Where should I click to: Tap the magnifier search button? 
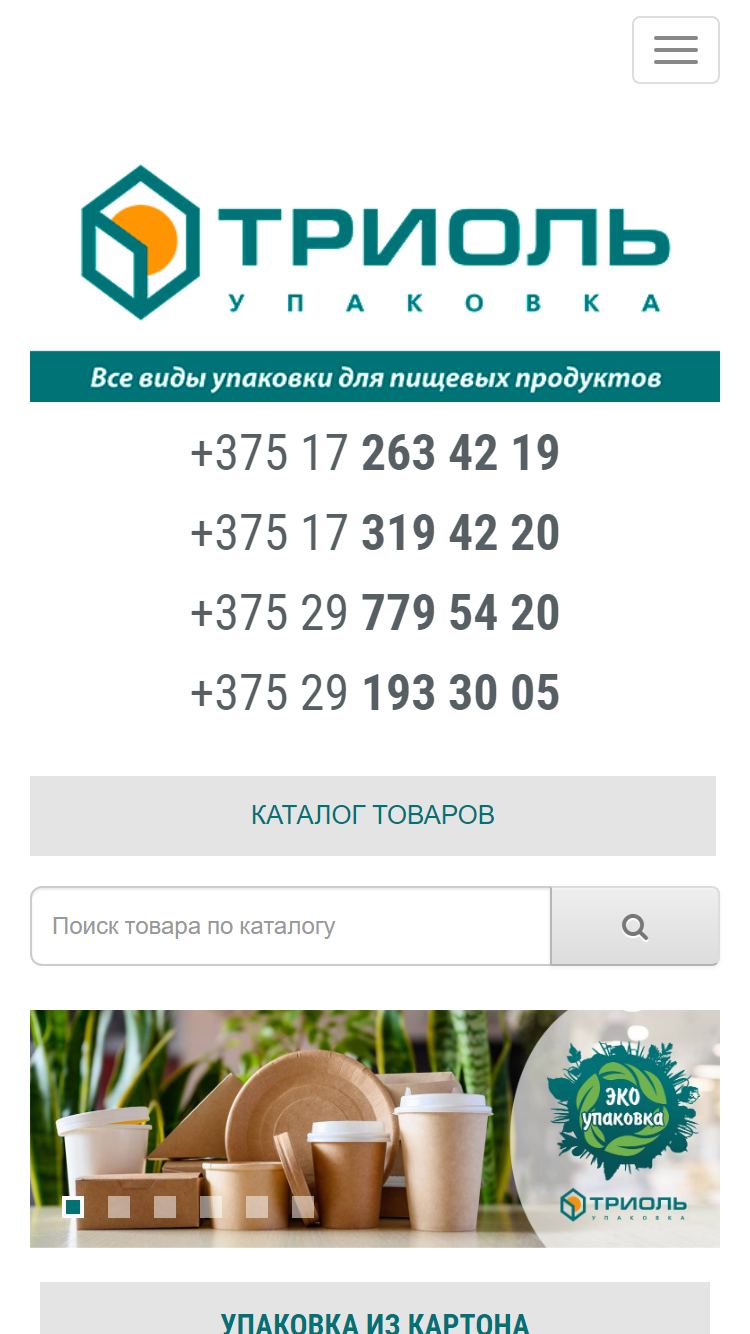635,926
